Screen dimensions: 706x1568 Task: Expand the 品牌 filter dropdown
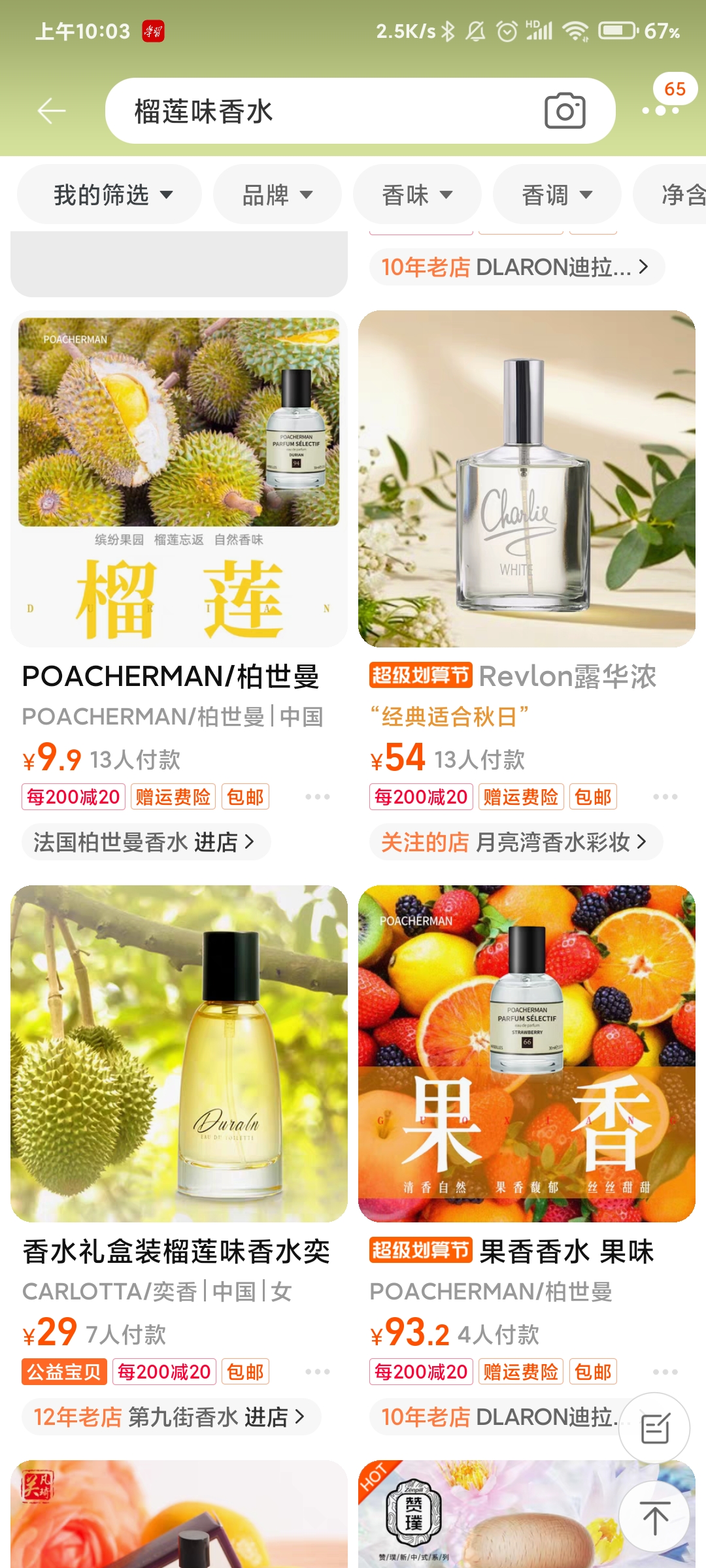277,195
